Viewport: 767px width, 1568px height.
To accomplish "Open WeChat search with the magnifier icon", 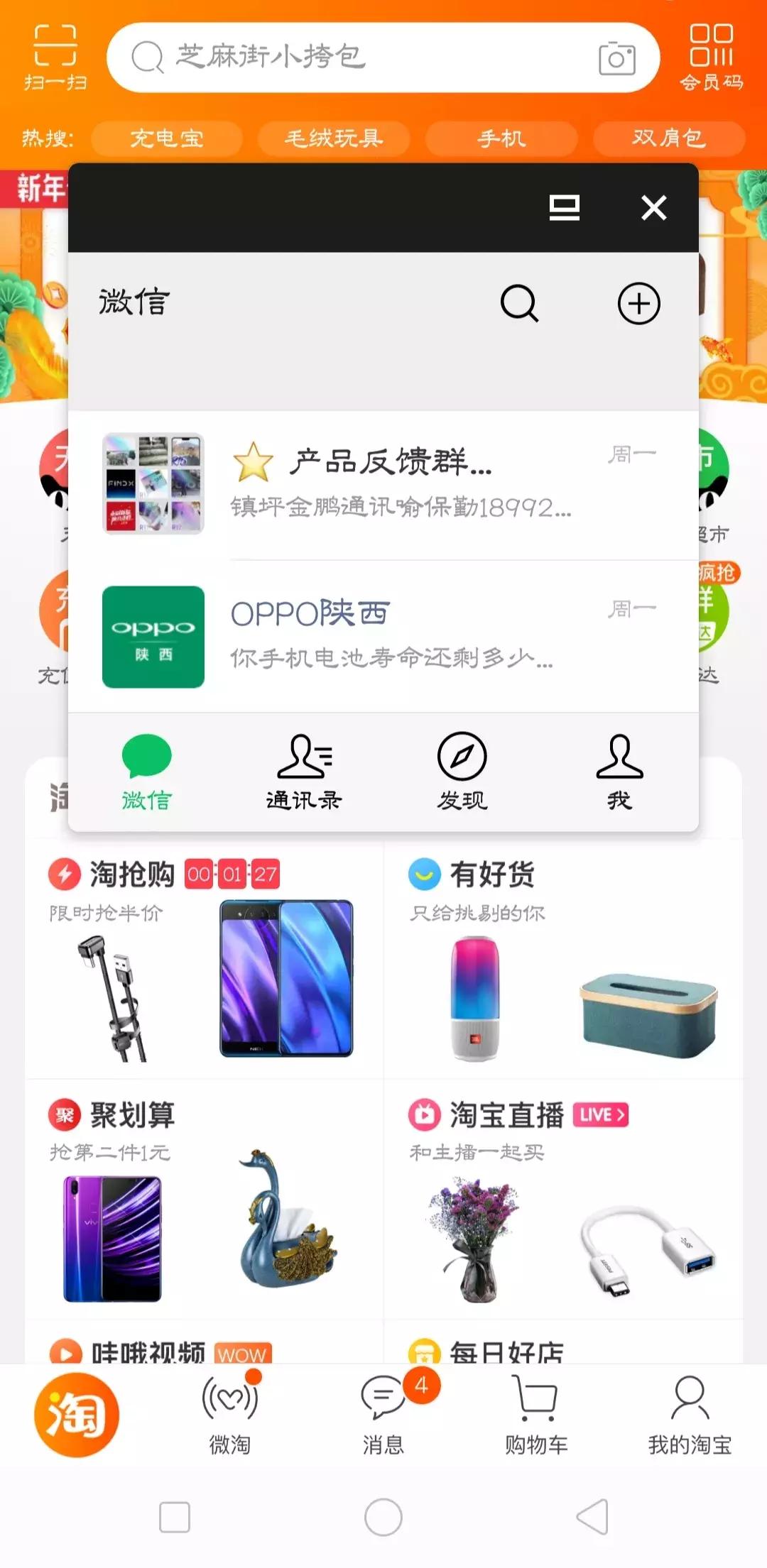I will 521,305.
